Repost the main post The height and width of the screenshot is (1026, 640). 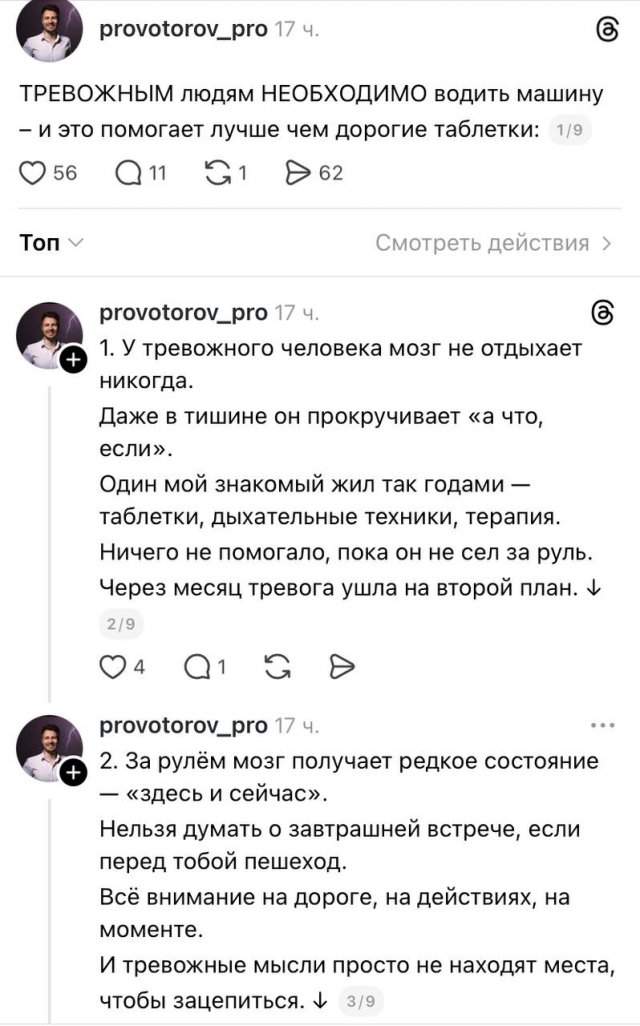[x=217, y=173]
